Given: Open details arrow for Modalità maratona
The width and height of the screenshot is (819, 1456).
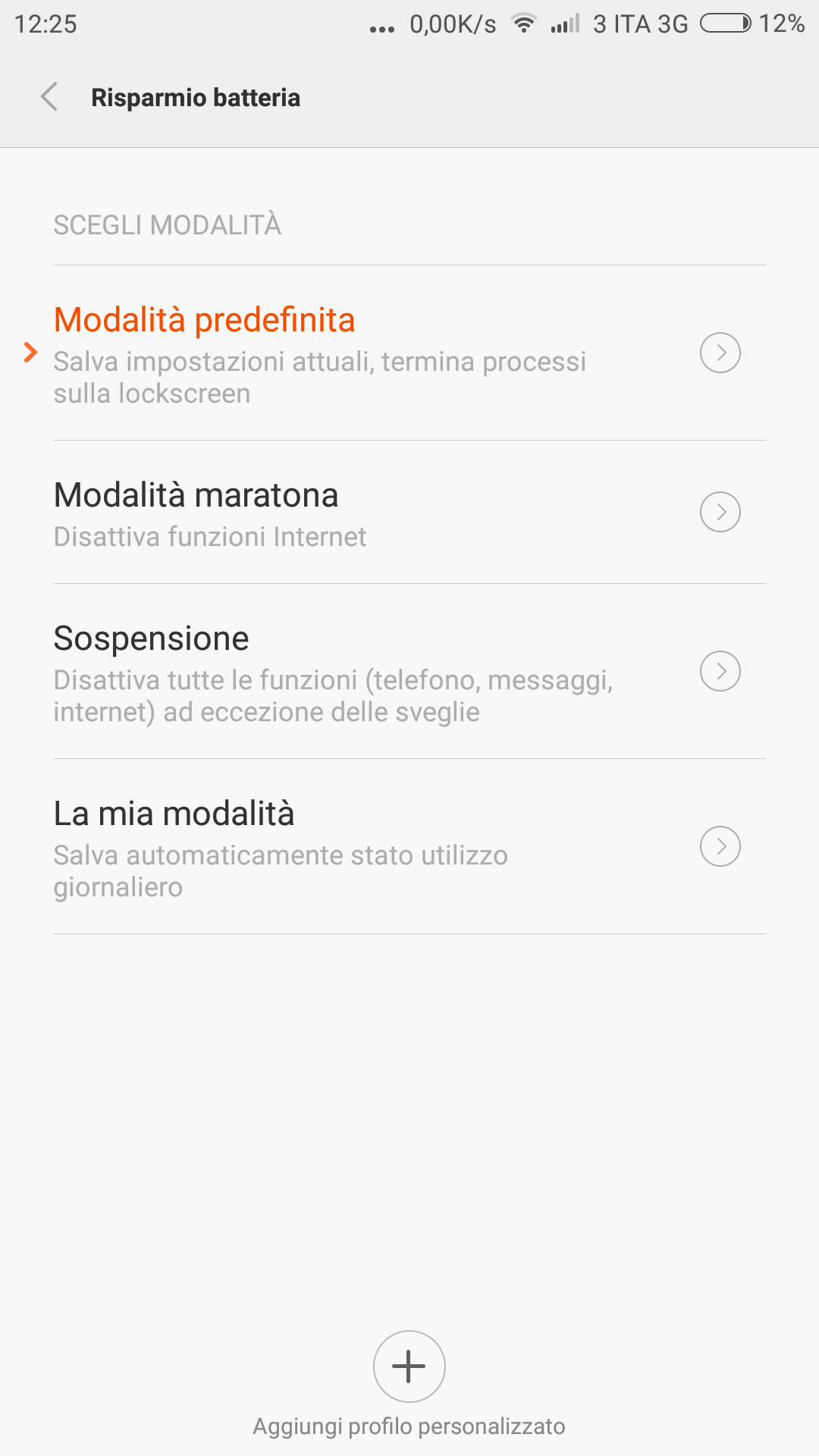Looking at the screenshot, I should 720,512.
